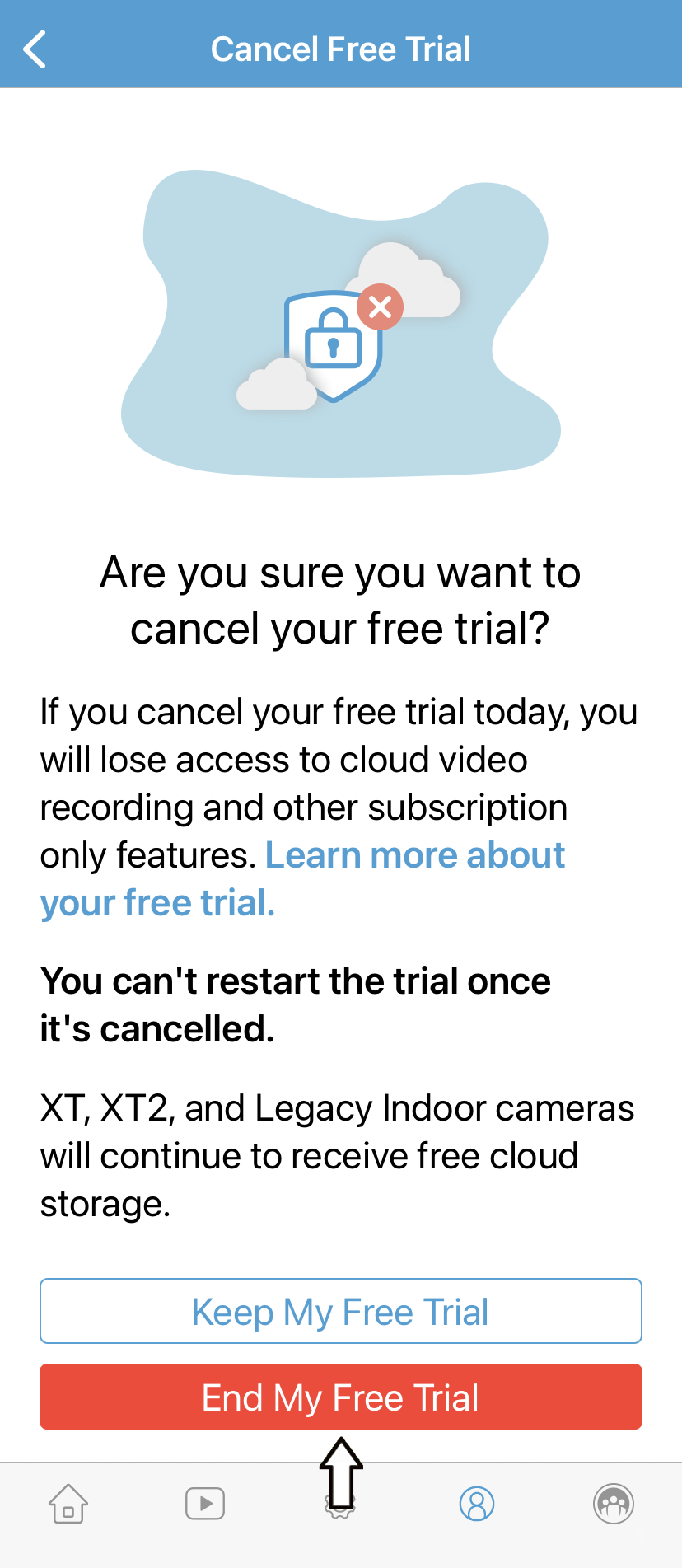Tap Keep My Free Trial
Screen dimensions: 682x1568
(341, 1311)
